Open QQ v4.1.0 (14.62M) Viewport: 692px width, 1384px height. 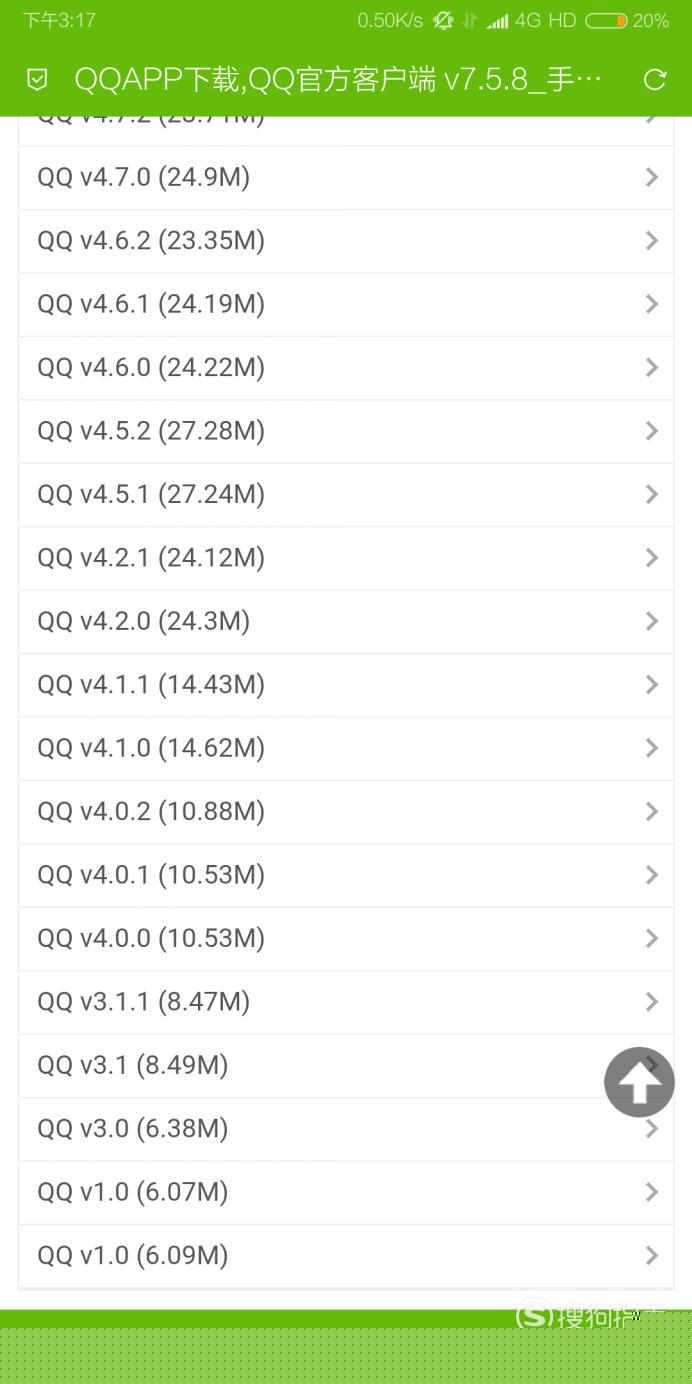pos(346,749)
